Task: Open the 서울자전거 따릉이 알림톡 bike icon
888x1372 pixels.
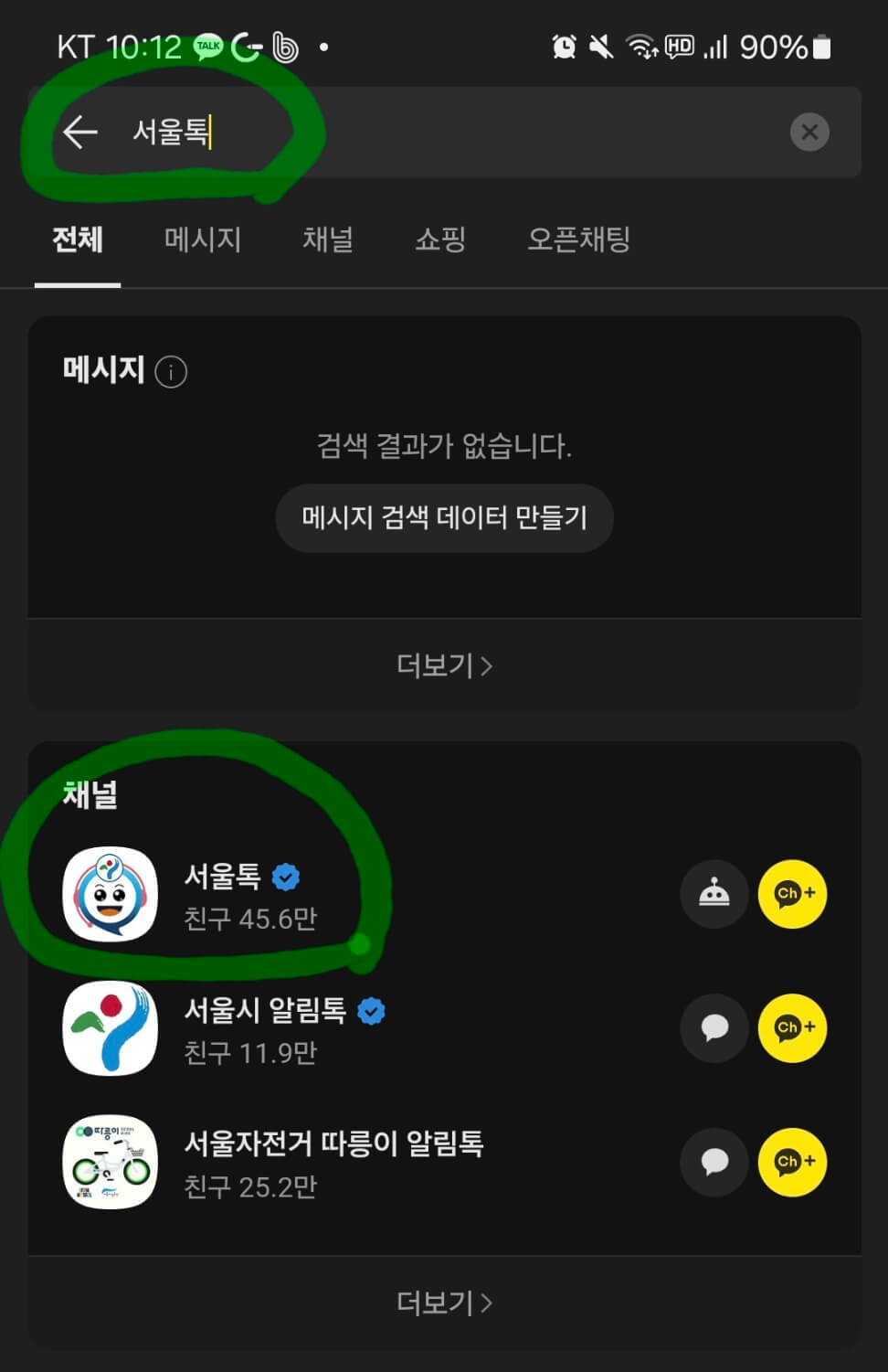Action: 109,1162
